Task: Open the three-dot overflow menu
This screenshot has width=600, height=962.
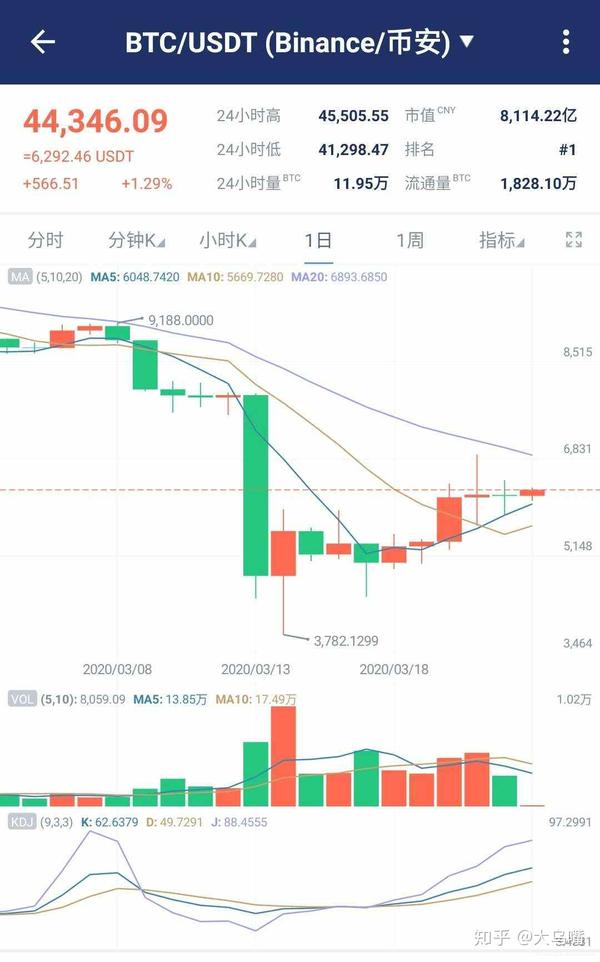Action: 566,42
